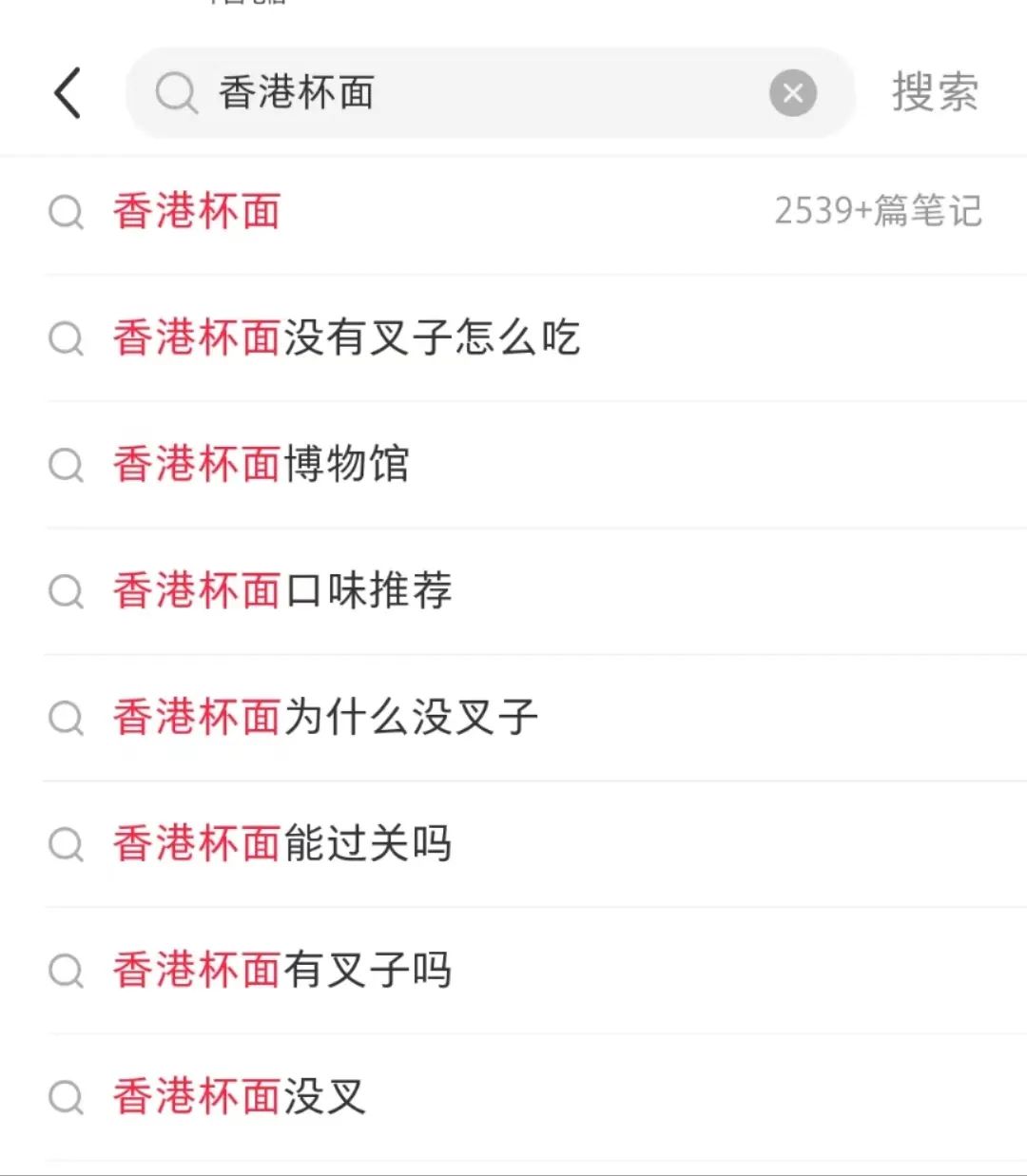Open suggestion 香港杯面能过关吗
The width and height of the screenshot is (1027, 1176).
point(513,843)
